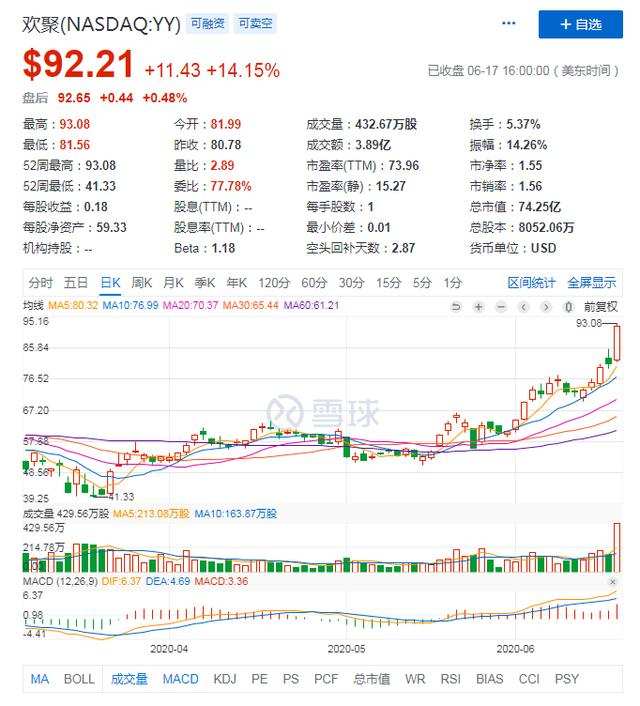Switch to 月K monthly chart
Viewport: 640px width, 706px height.
[x=174, y=282]
